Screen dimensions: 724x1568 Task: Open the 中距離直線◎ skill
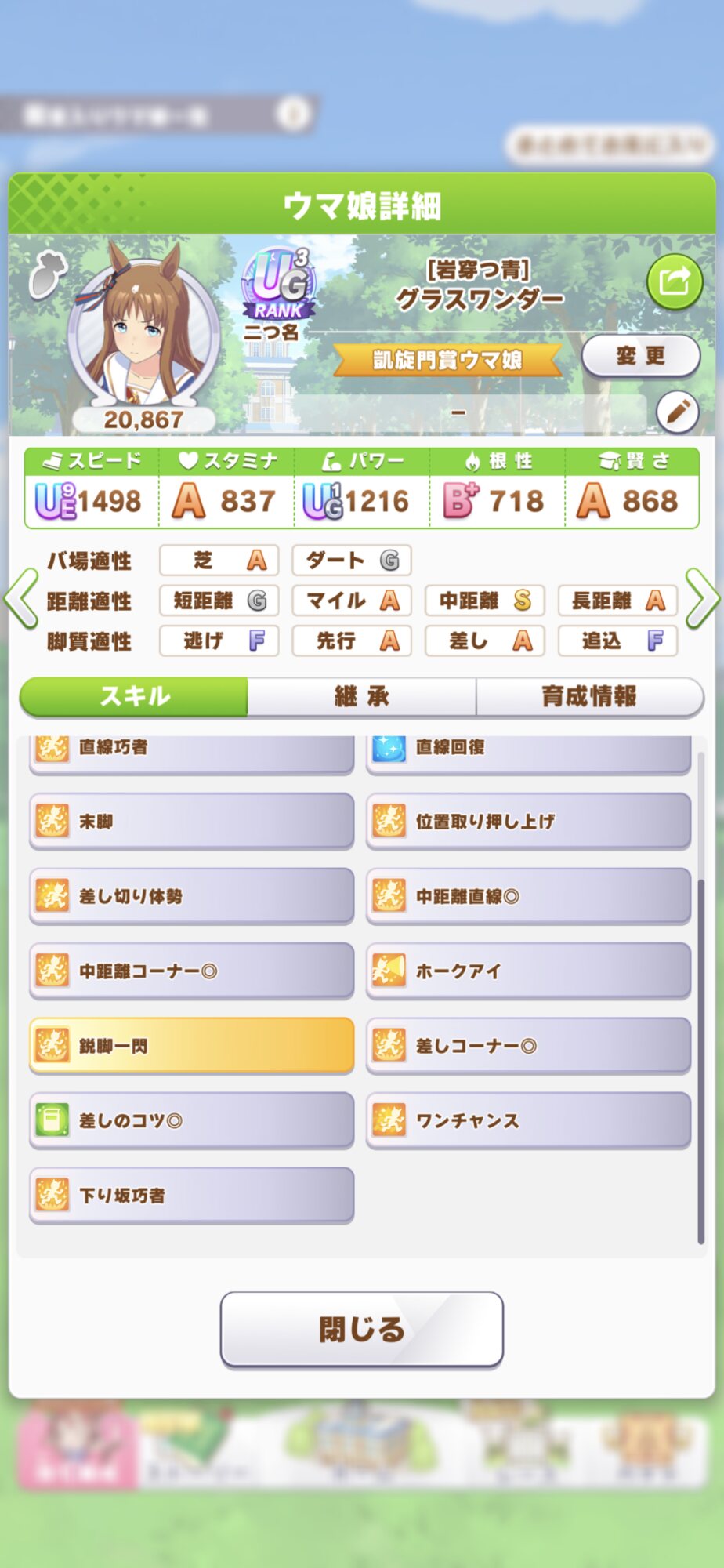528,895
